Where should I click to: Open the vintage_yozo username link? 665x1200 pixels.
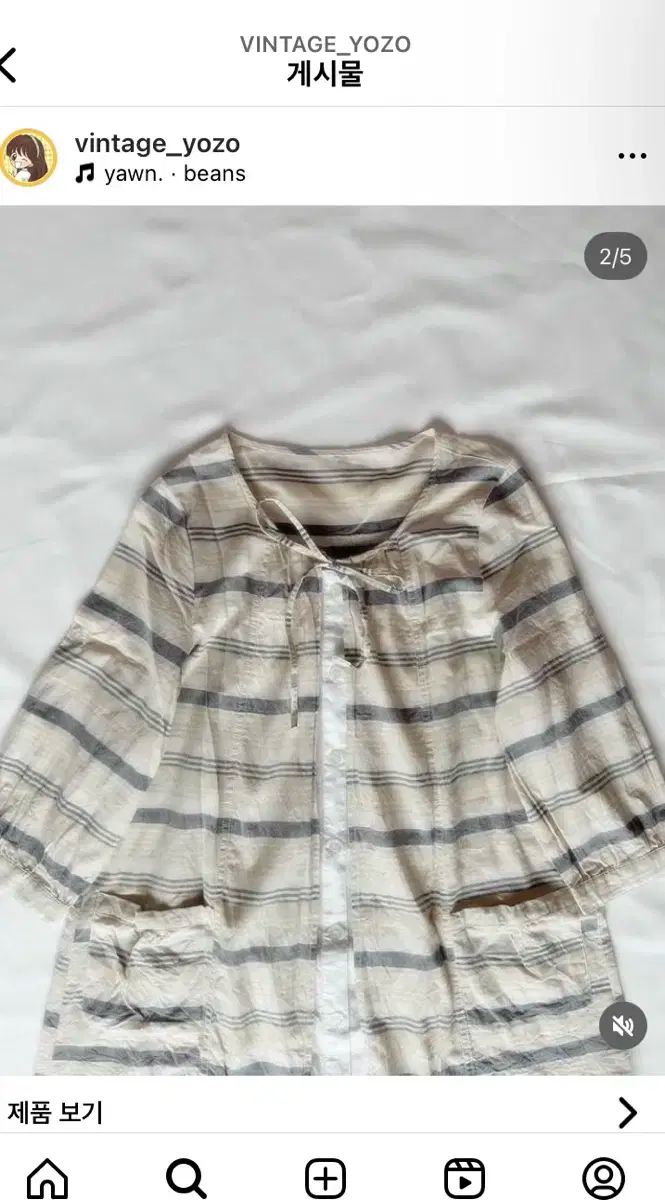click(x=157, y=143)
